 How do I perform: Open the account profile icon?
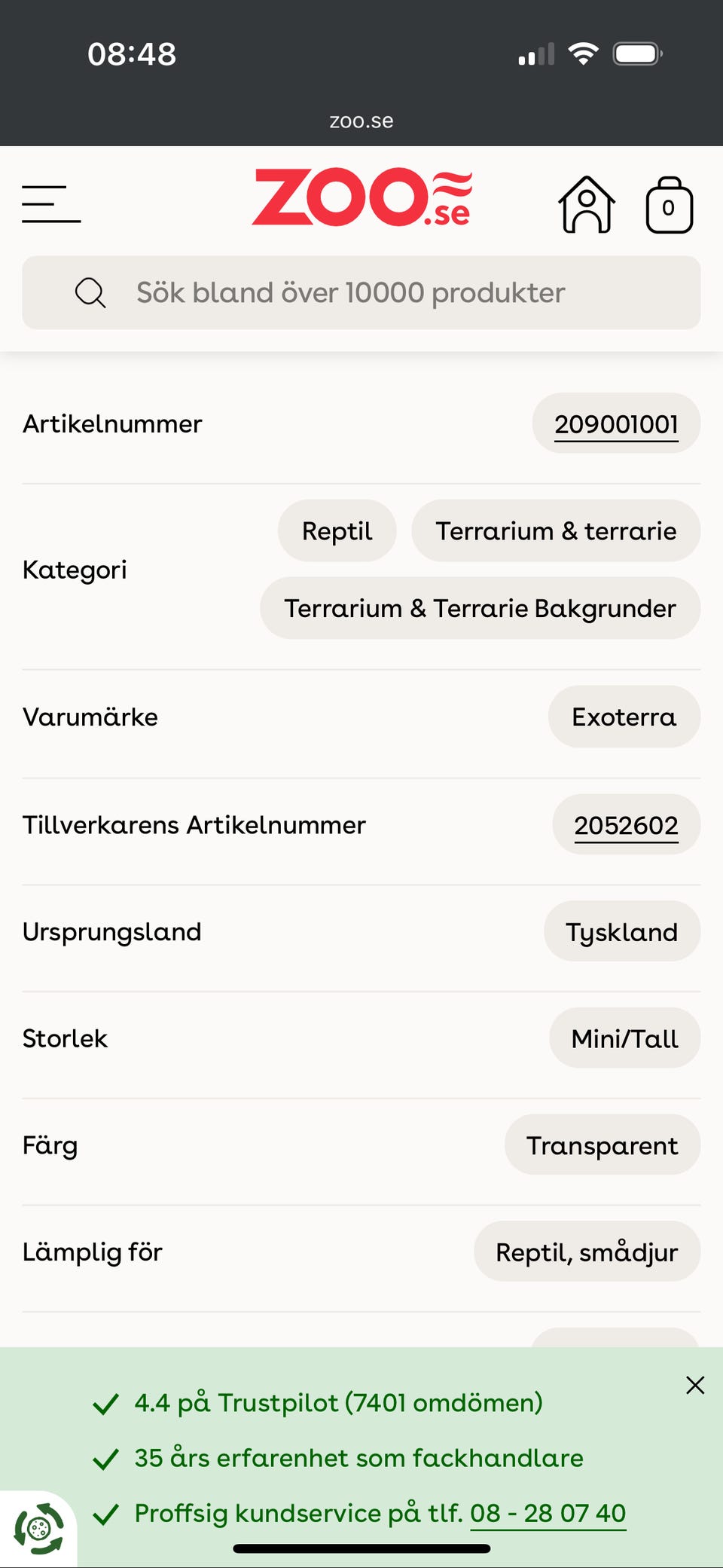click(586, 205)
